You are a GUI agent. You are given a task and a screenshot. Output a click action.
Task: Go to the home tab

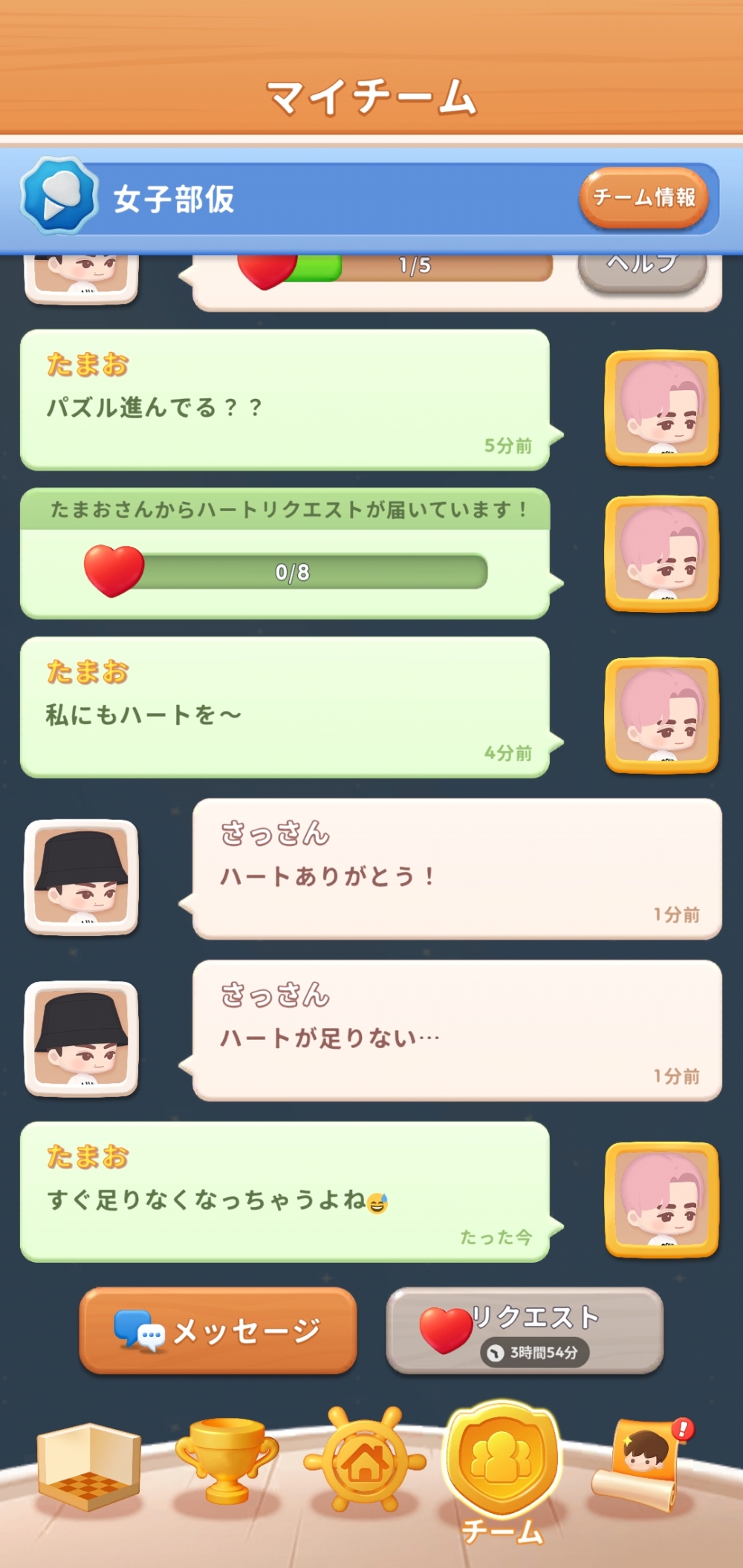365,1461
